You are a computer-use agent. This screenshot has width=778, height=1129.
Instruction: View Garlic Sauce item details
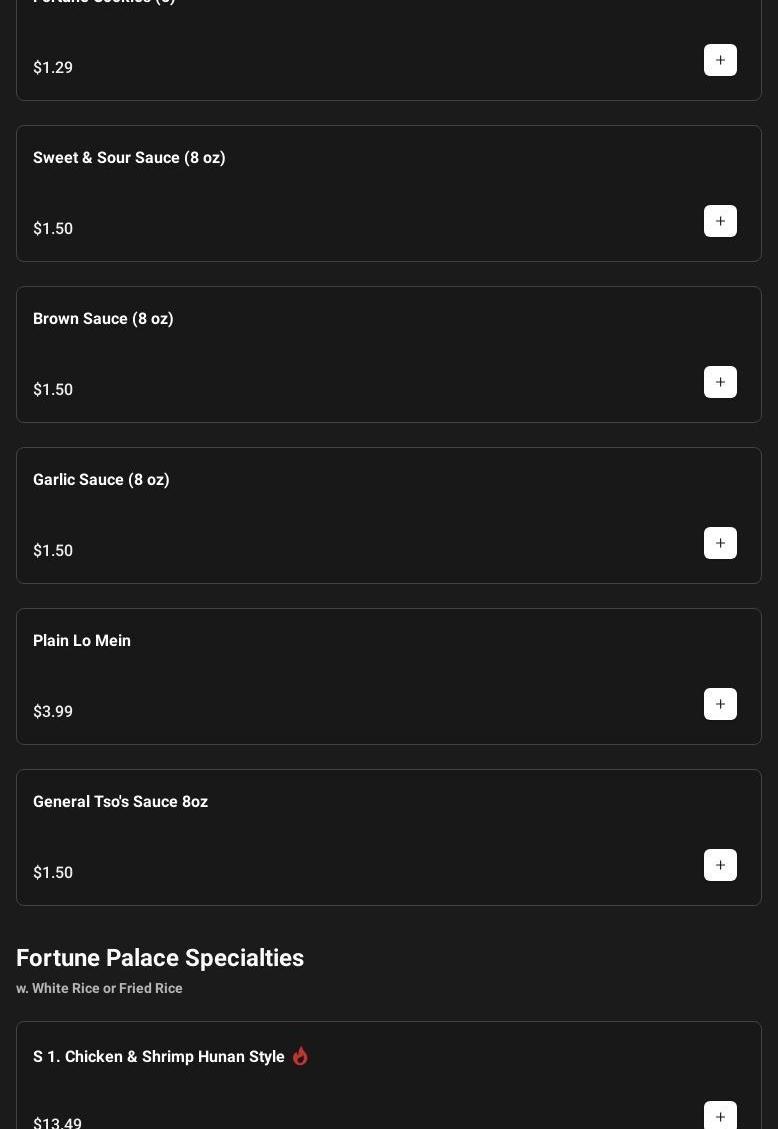[x=101, y=480]
